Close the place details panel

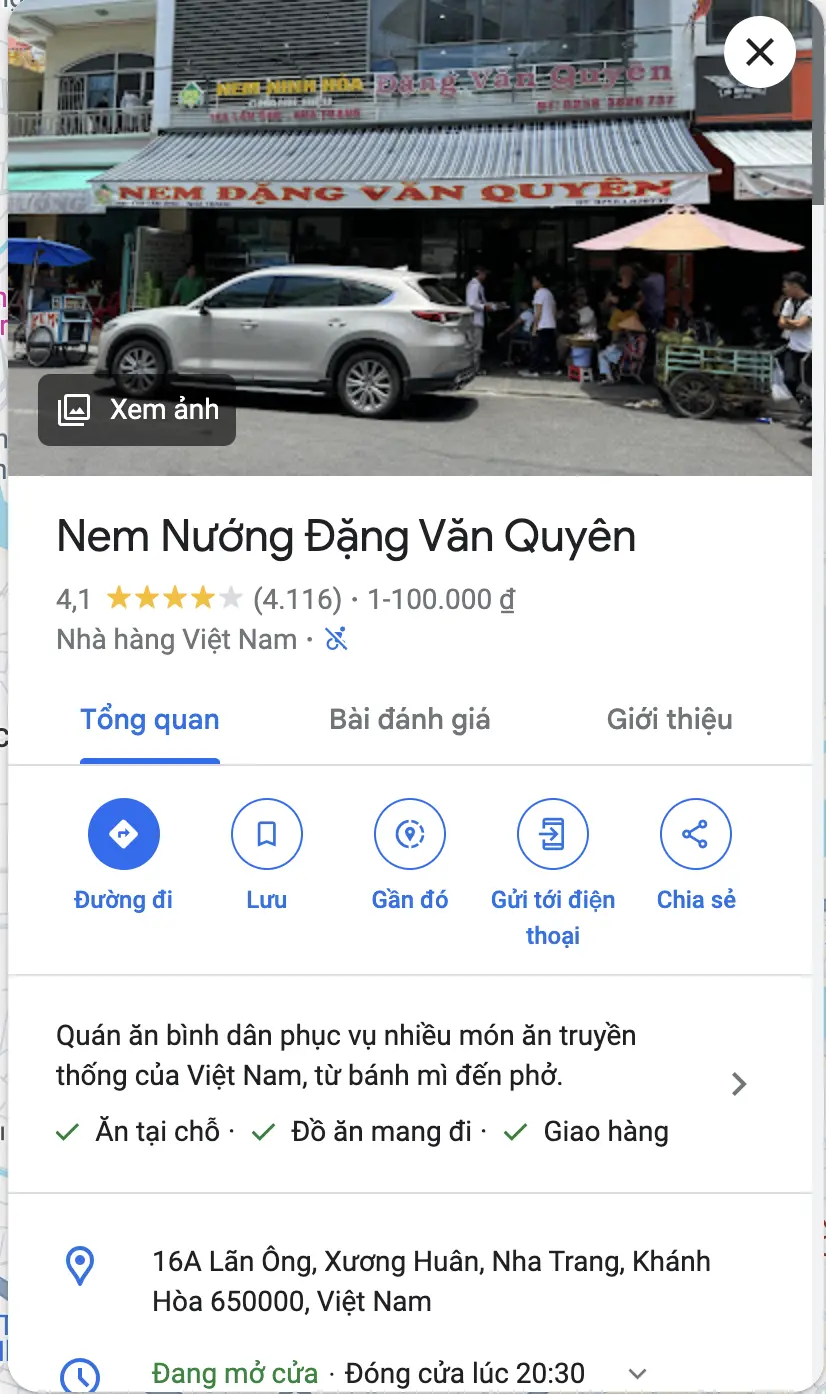[760, 52]
